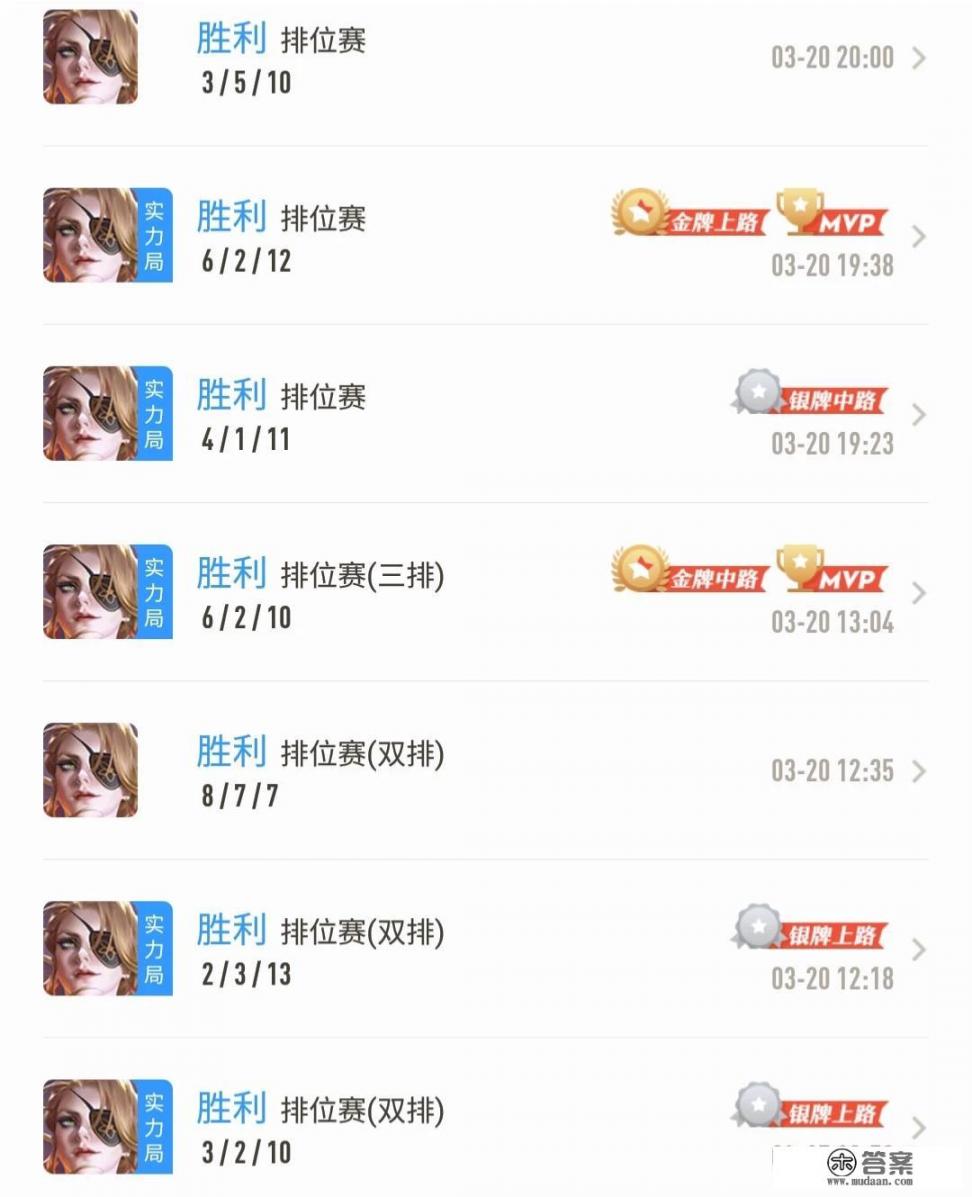The height and width of the screenshot is (1197, 972).
Task: Expand details of the bottom 3/2/10 match
Action: pyautogui.click(x=918, y=1125)
